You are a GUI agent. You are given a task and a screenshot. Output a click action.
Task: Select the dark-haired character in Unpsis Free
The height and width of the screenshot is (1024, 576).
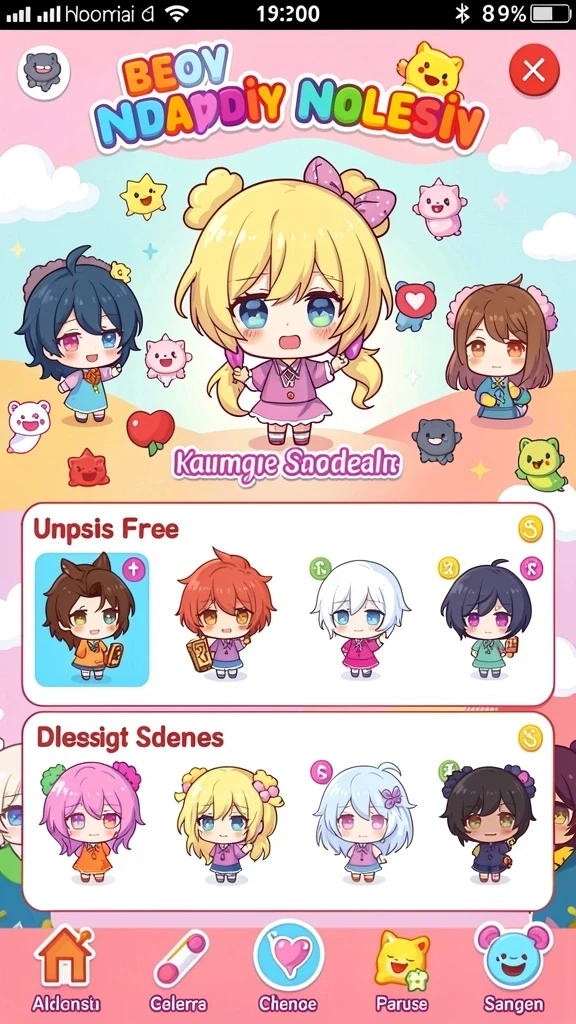click(x=487, y=618)
